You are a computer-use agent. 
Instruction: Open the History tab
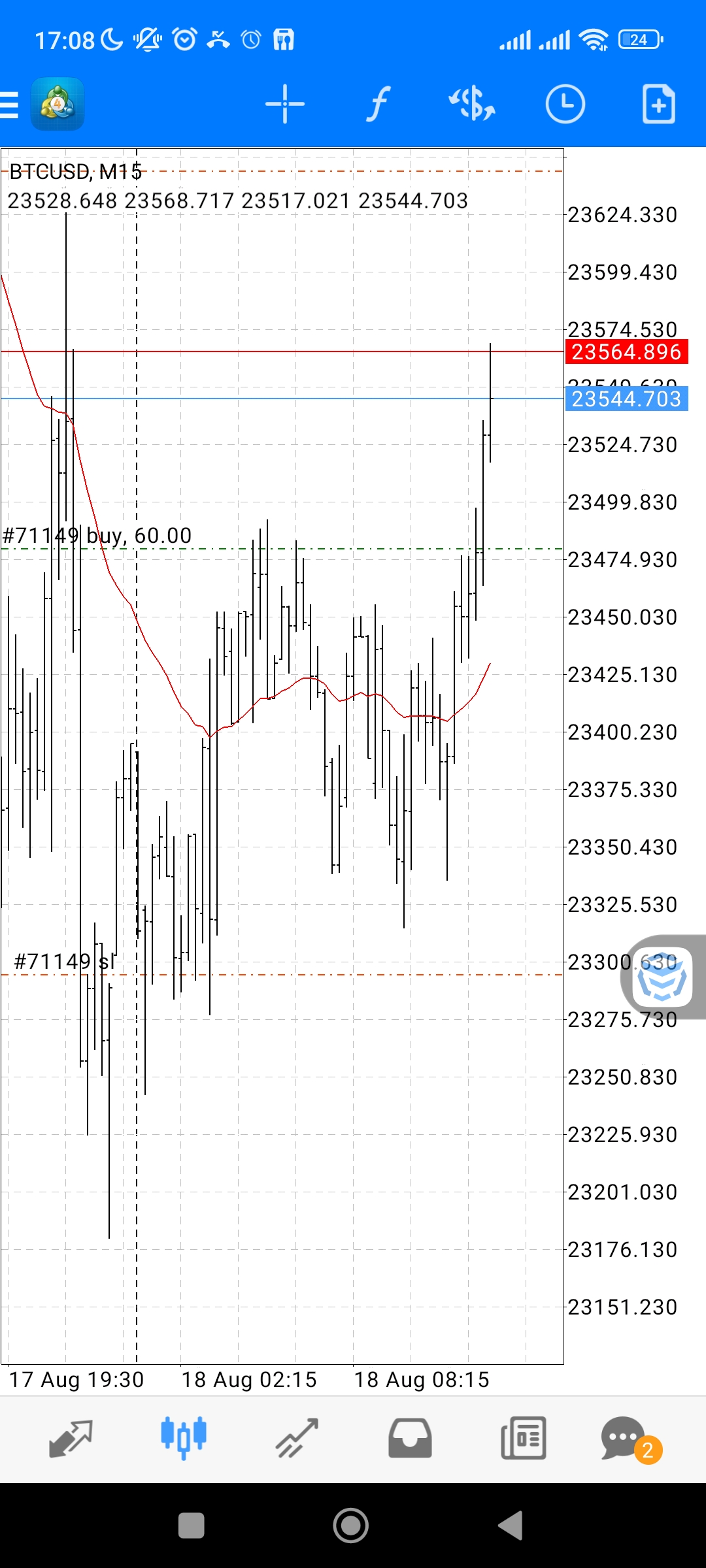click(x=410, y=1439)
